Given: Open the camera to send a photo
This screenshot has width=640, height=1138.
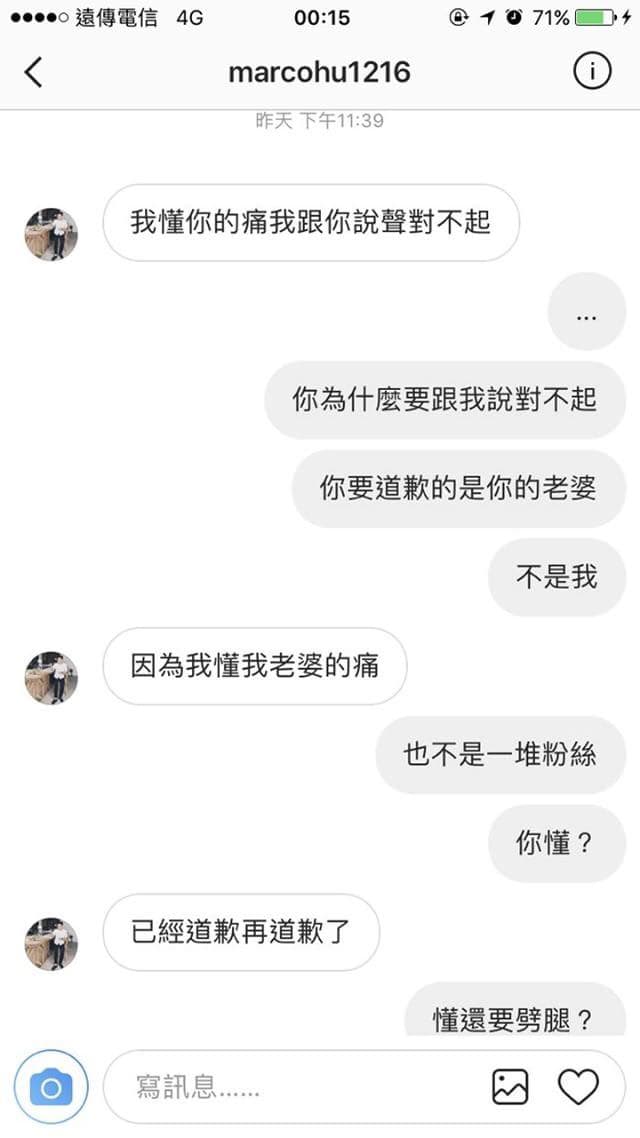Looking at the screenshot, I should click(51, 1086).
